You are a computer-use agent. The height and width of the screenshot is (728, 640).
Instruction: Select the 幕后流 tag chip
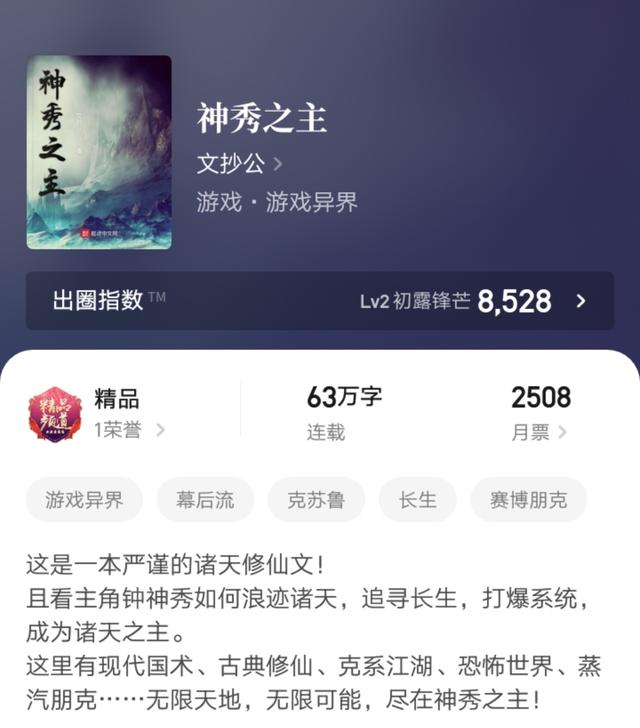tap(205, 500)
